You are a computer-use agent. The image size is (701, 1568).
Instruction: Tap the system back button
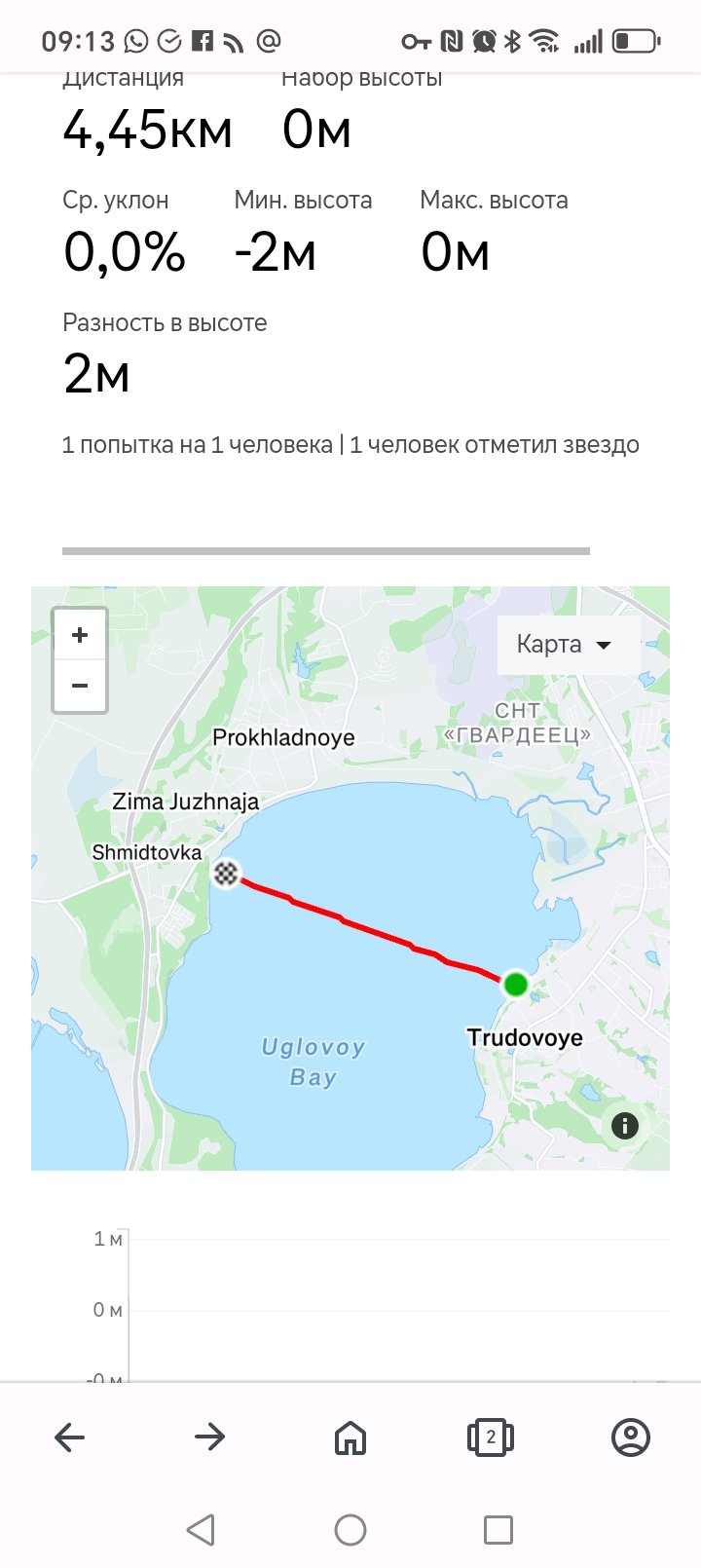coord(201,1529)
